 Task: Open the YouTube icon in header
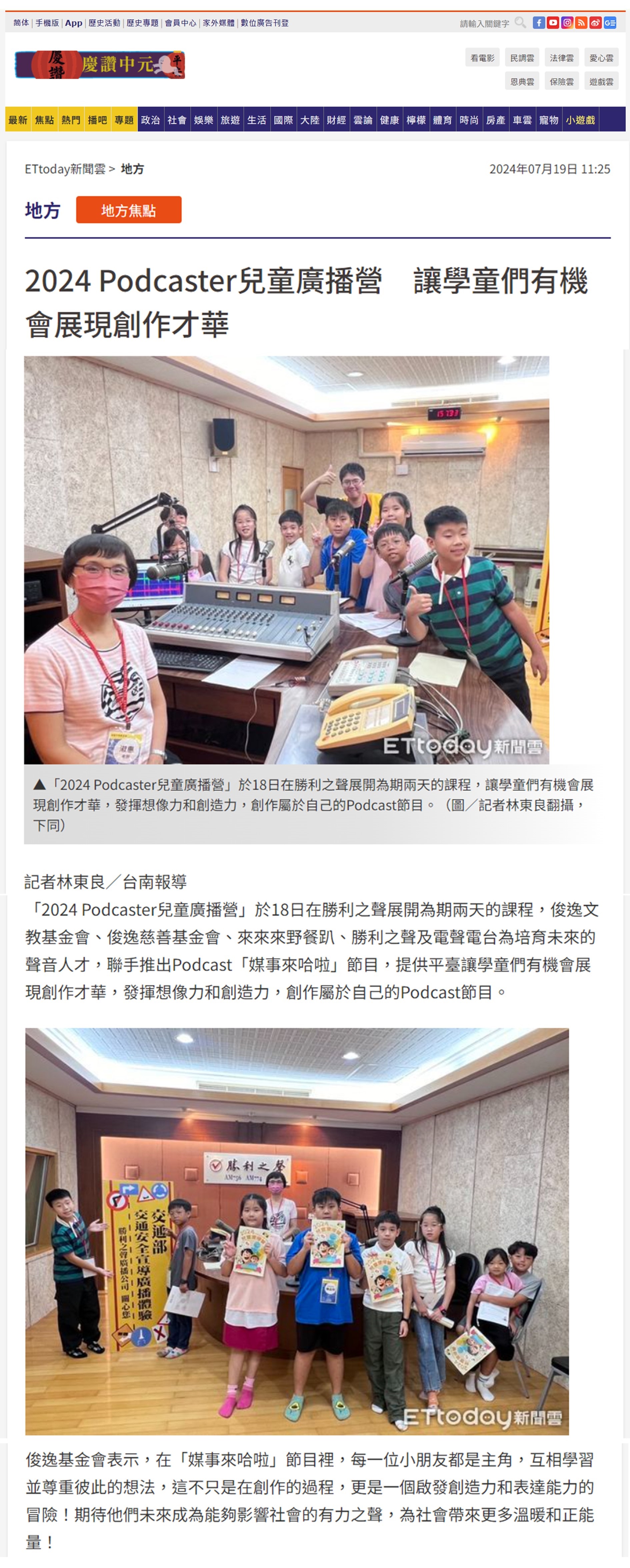pyautogui.click(x=553, y=23)
